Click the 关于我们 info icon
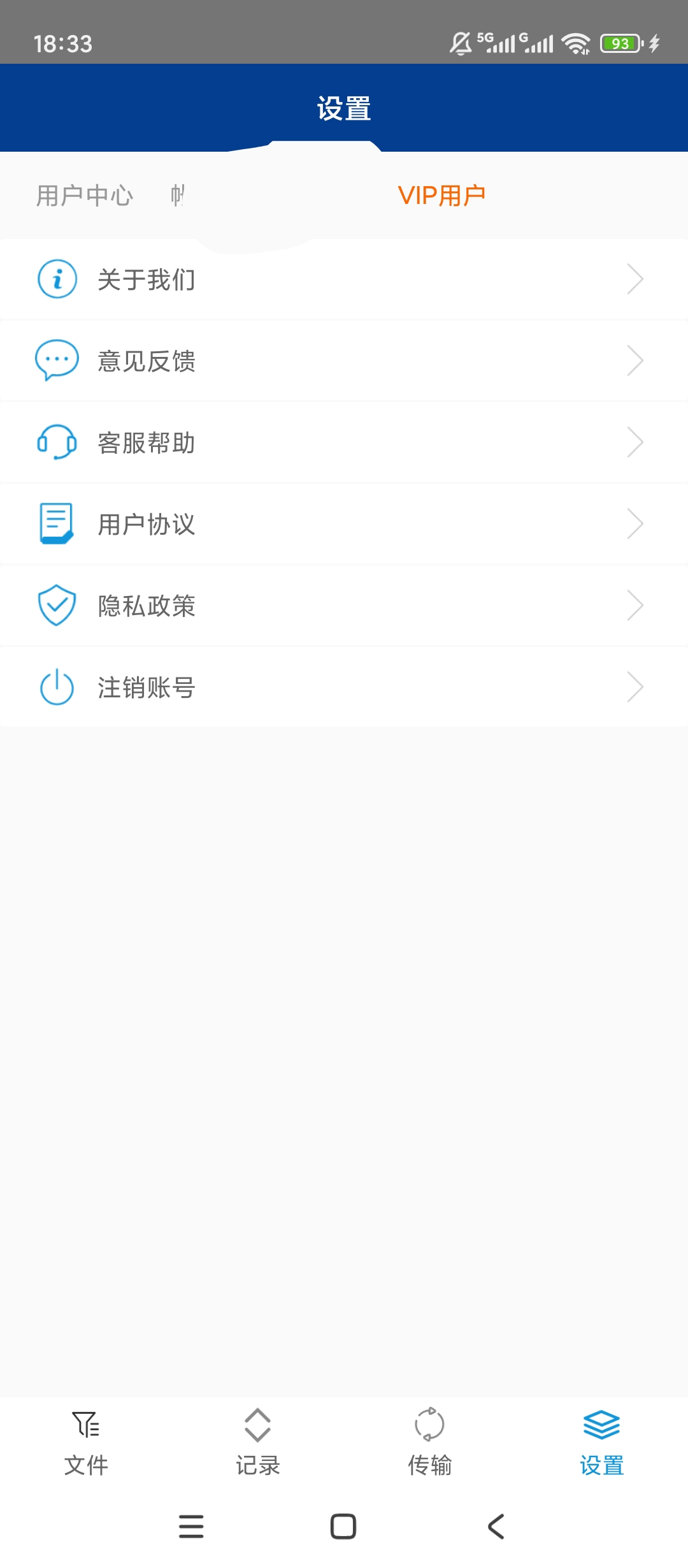This screenshot has width=688, height=1568. point(56,279)
